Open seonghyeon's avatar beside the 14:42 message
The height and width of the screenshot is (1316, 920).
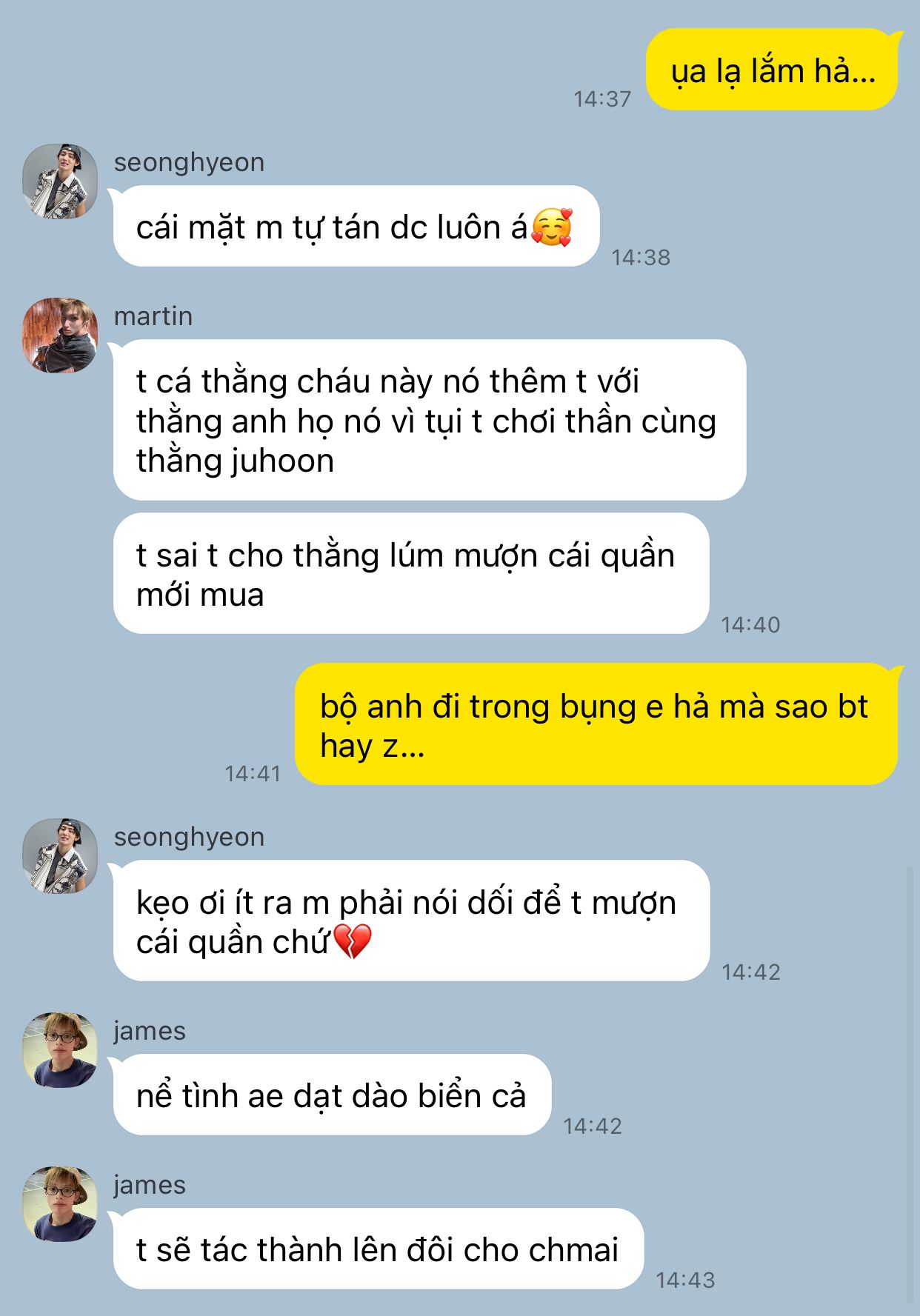pyautogui.click(x=60, y=856)
